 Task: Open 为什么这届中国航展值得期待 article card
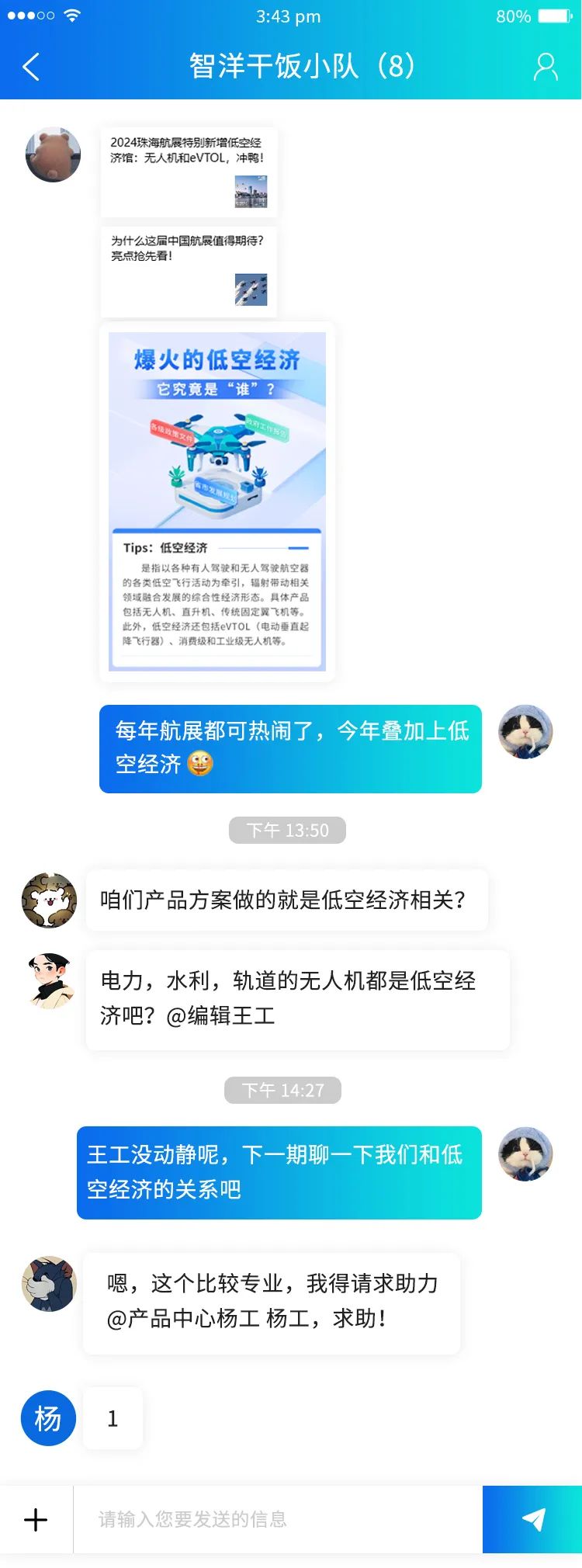pyautogui.click(x=189, y=272)
